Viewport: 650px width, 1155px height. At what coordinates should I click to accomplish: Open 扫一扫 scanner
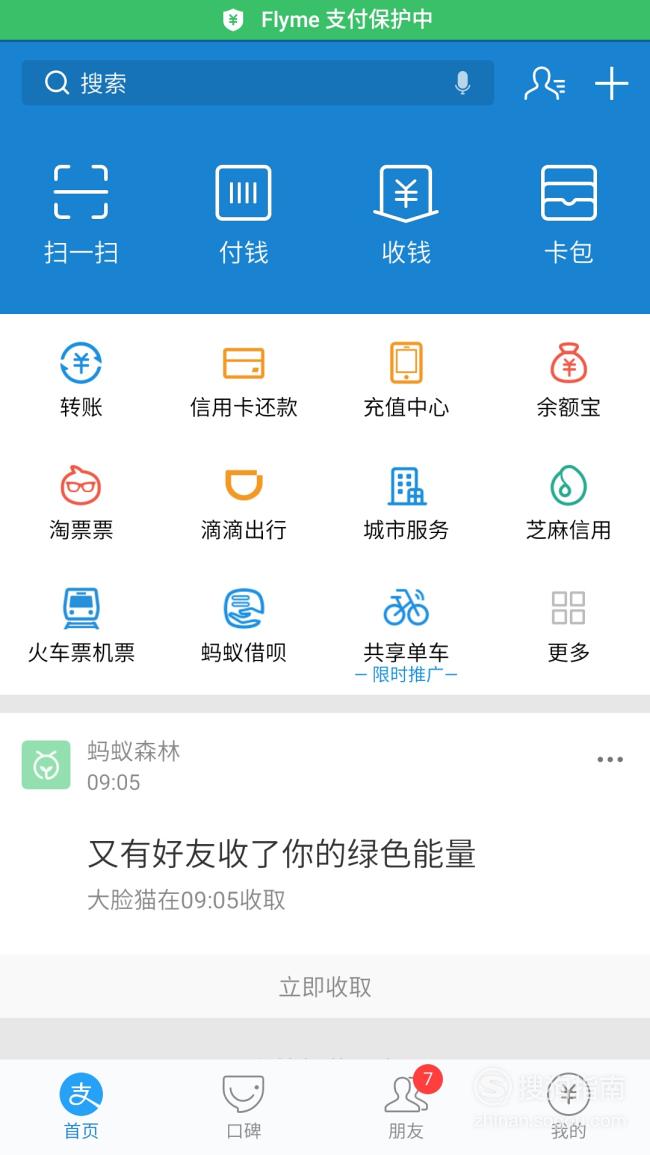[81, 214]
